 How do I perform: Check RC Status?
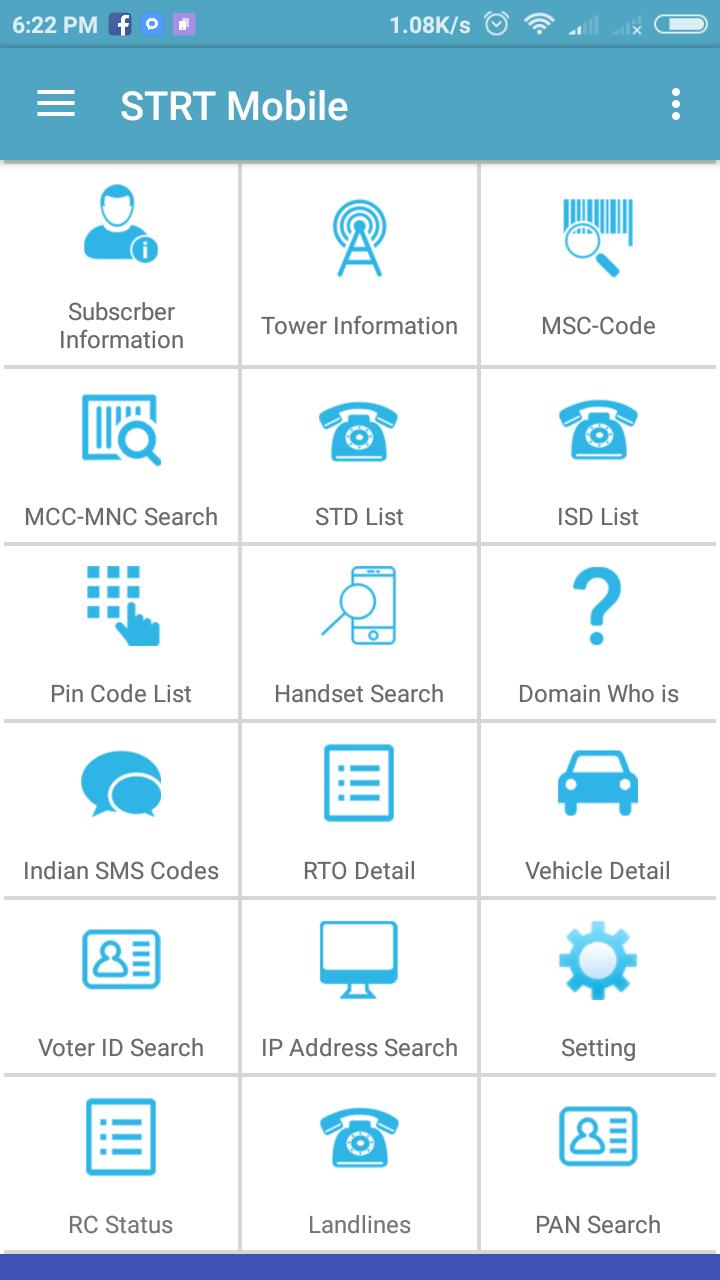120,1164
